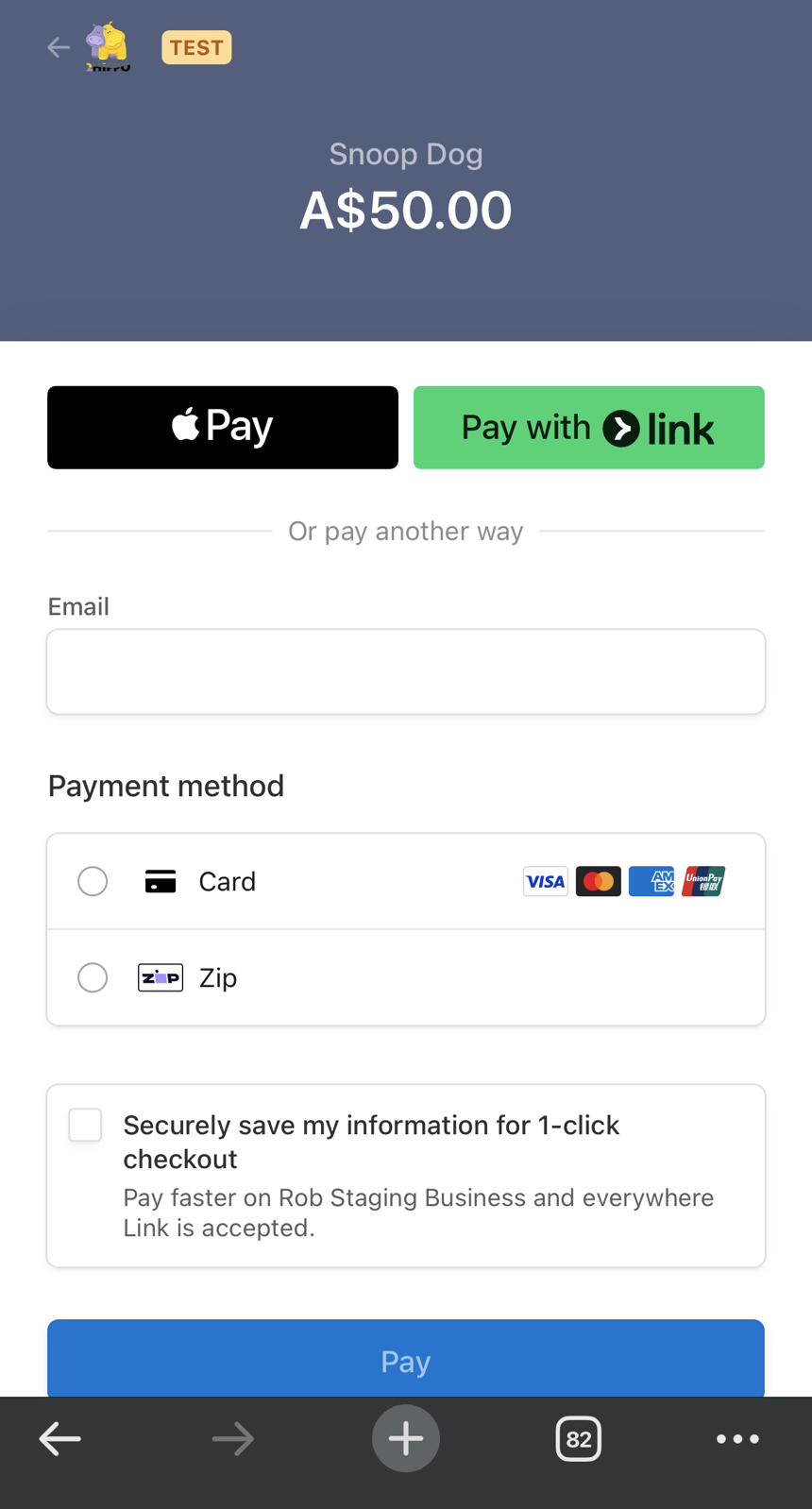This screenshot has width=812, height=1509.
Task: Check the save information for 1-click checkout box
Action: (85, 1125)
